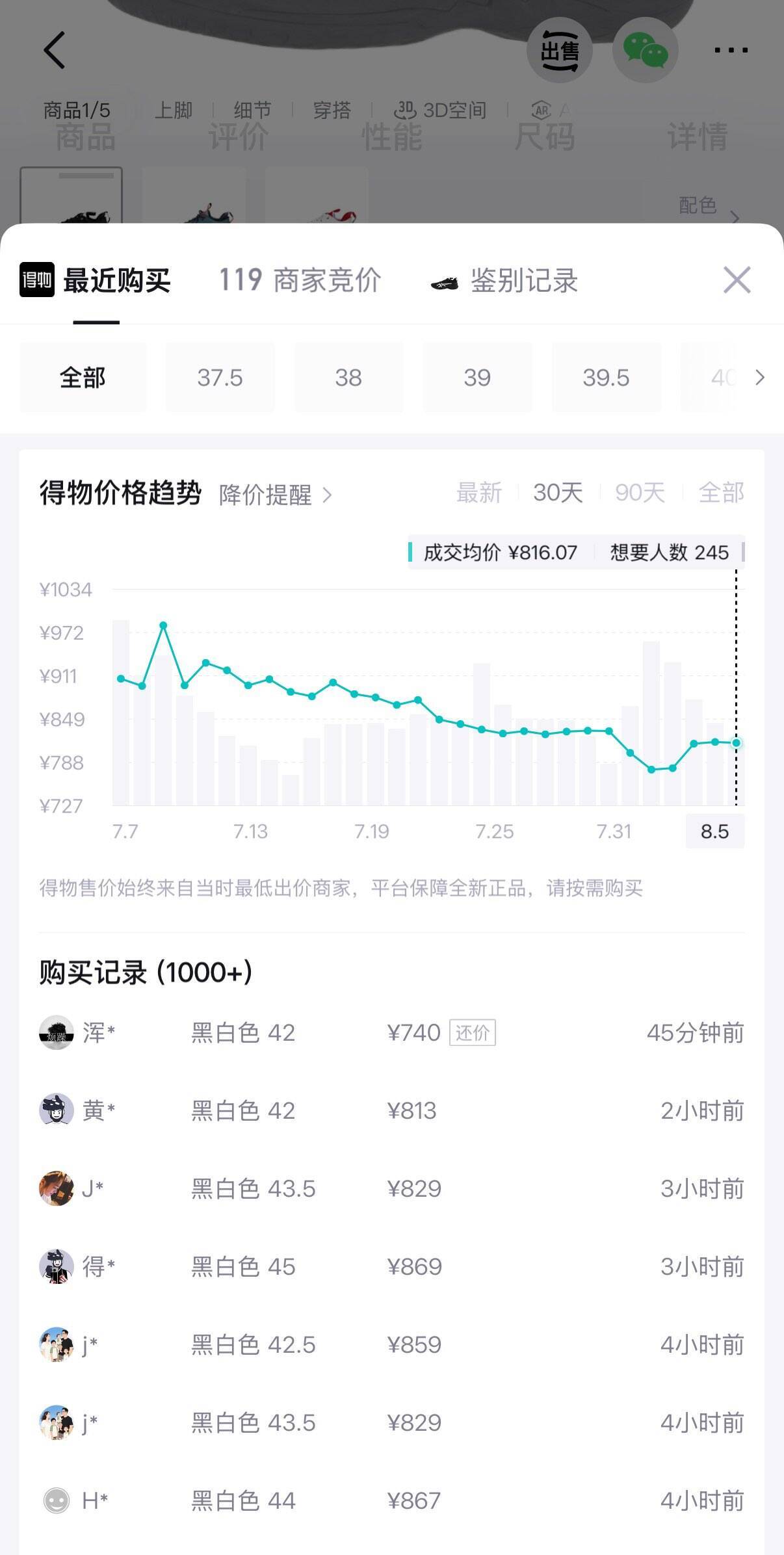Pick the 39.5 size chip
784x1555 pixels.
tap(606, 377)
